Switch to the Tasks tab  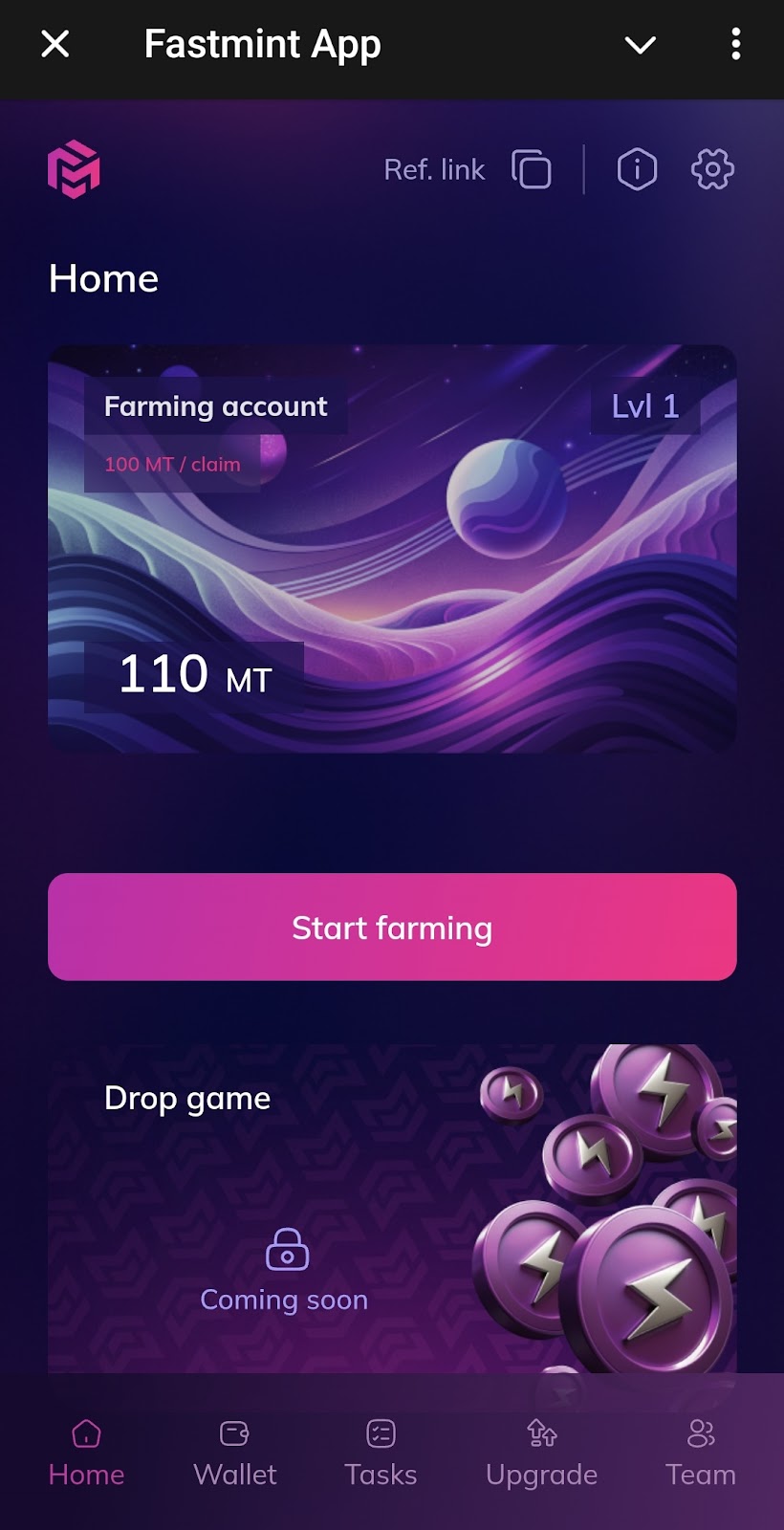pos(381,1453)
